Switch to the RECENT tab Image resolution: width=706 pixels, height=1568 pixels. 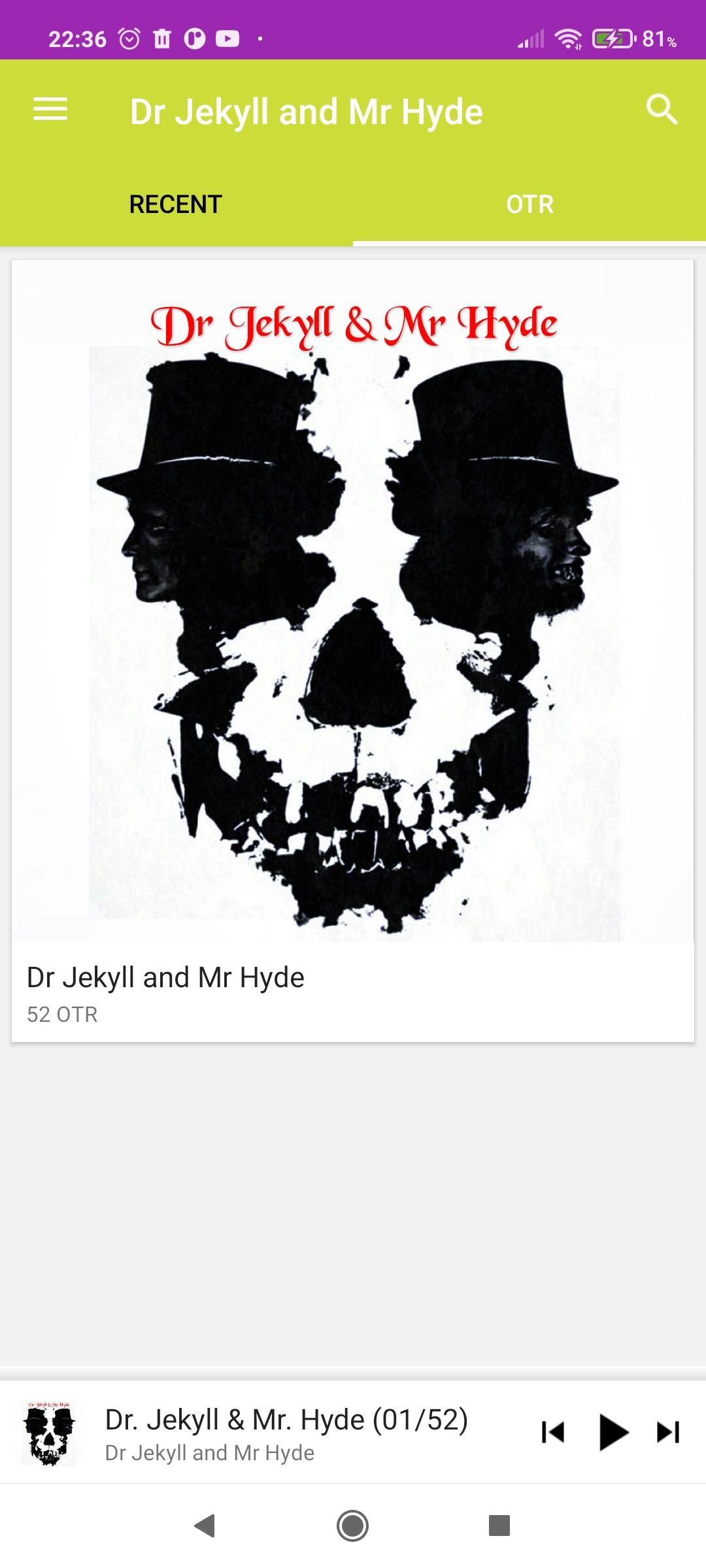[x=176, y=204]
